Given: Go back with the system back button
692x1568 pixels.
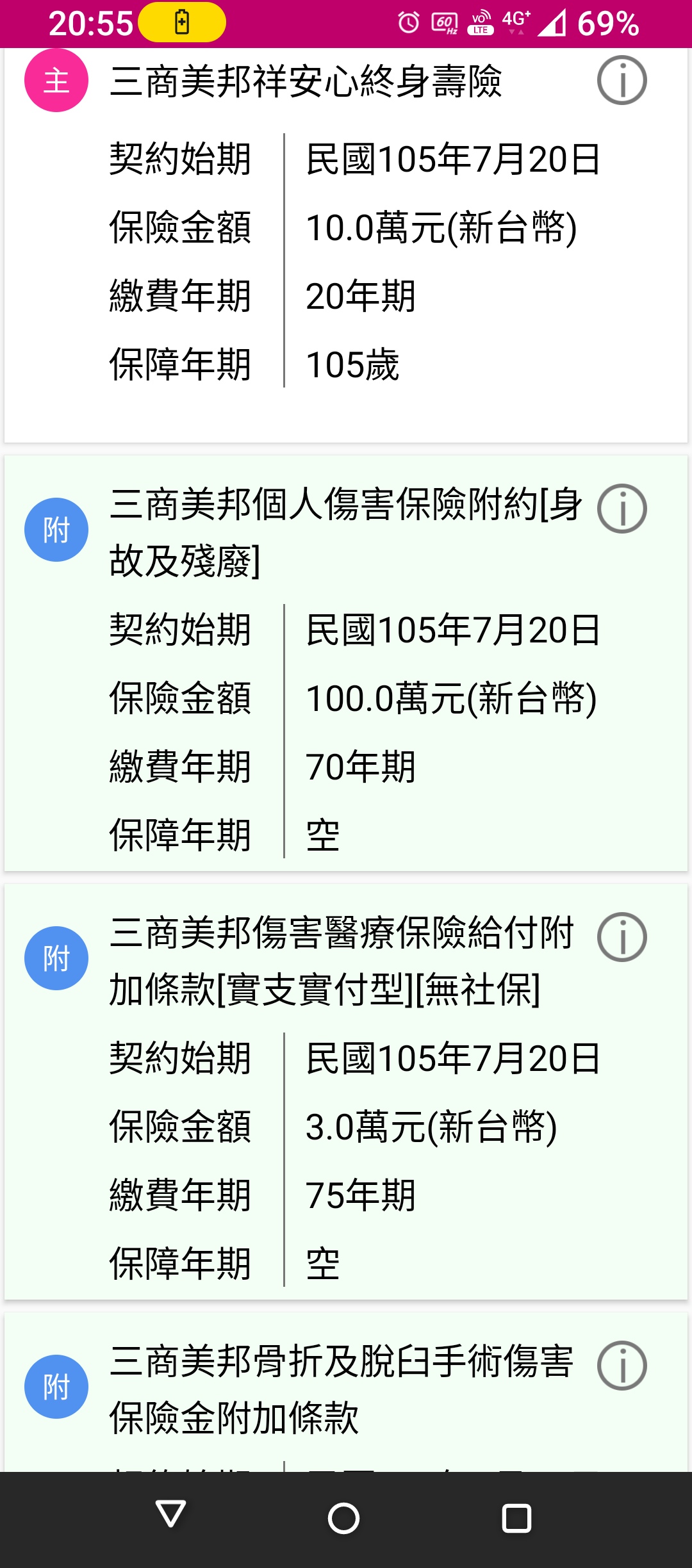Looking at the screenshot, I should [x=171, y=1515].
